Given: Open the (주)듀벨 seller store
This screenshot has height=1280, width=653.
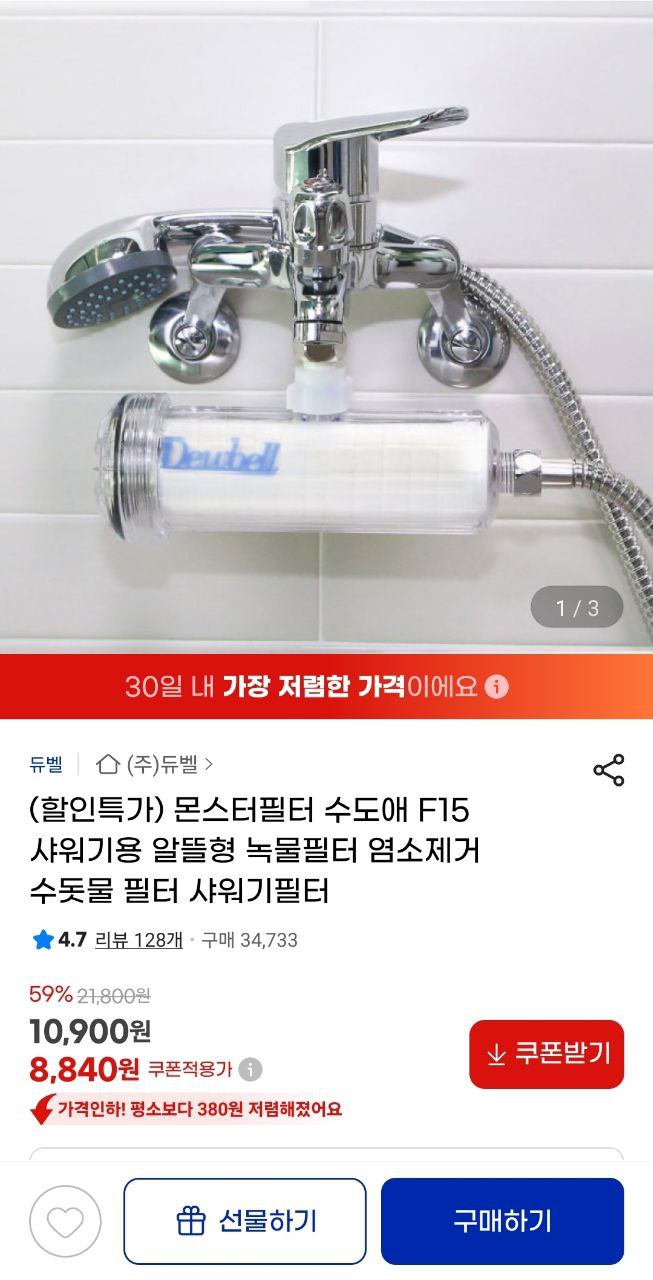Looking at the screenshot, I should click(x=155, y=764).
